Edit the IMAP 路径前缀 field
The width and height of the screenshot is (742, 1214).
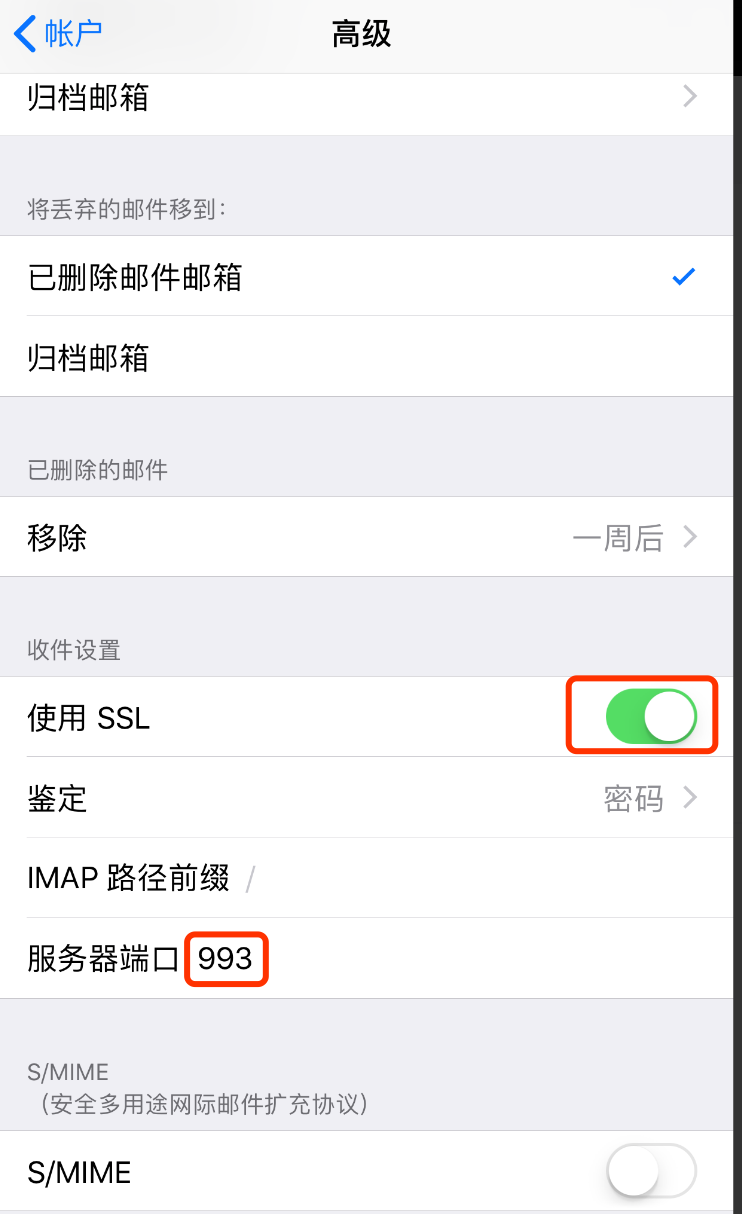point(371,878)
